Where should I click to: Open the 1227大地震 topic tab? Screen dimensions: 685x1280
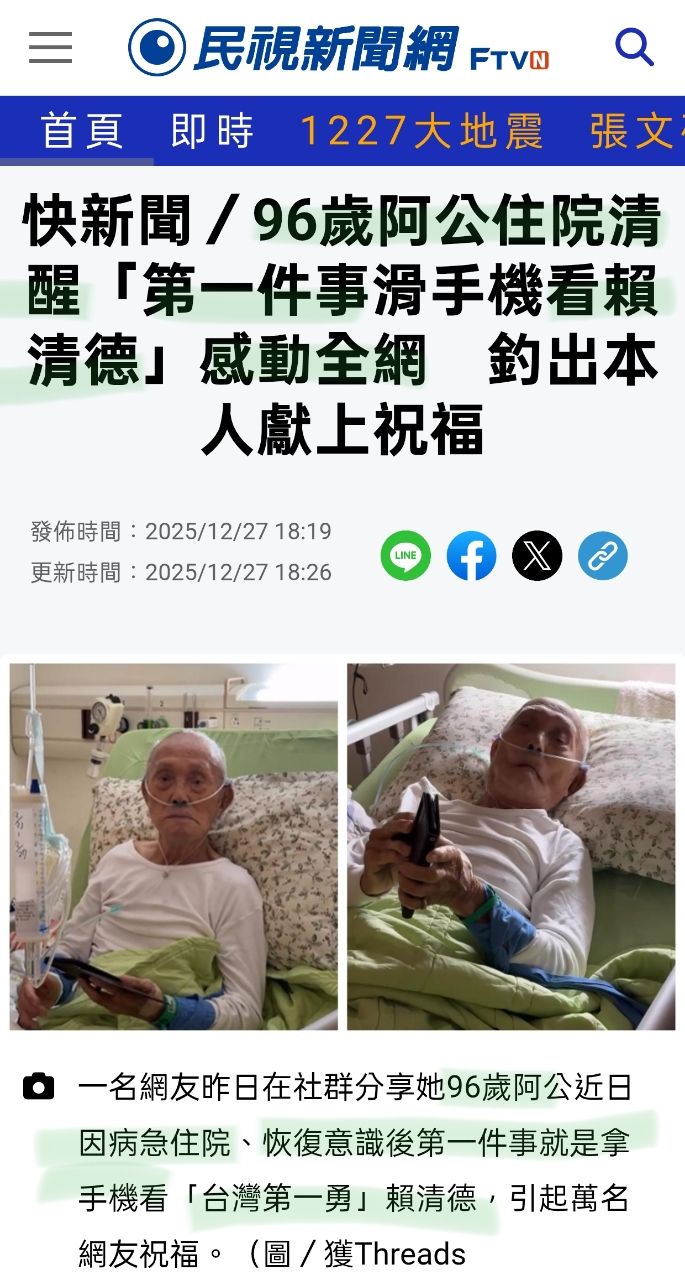point(421,131)
